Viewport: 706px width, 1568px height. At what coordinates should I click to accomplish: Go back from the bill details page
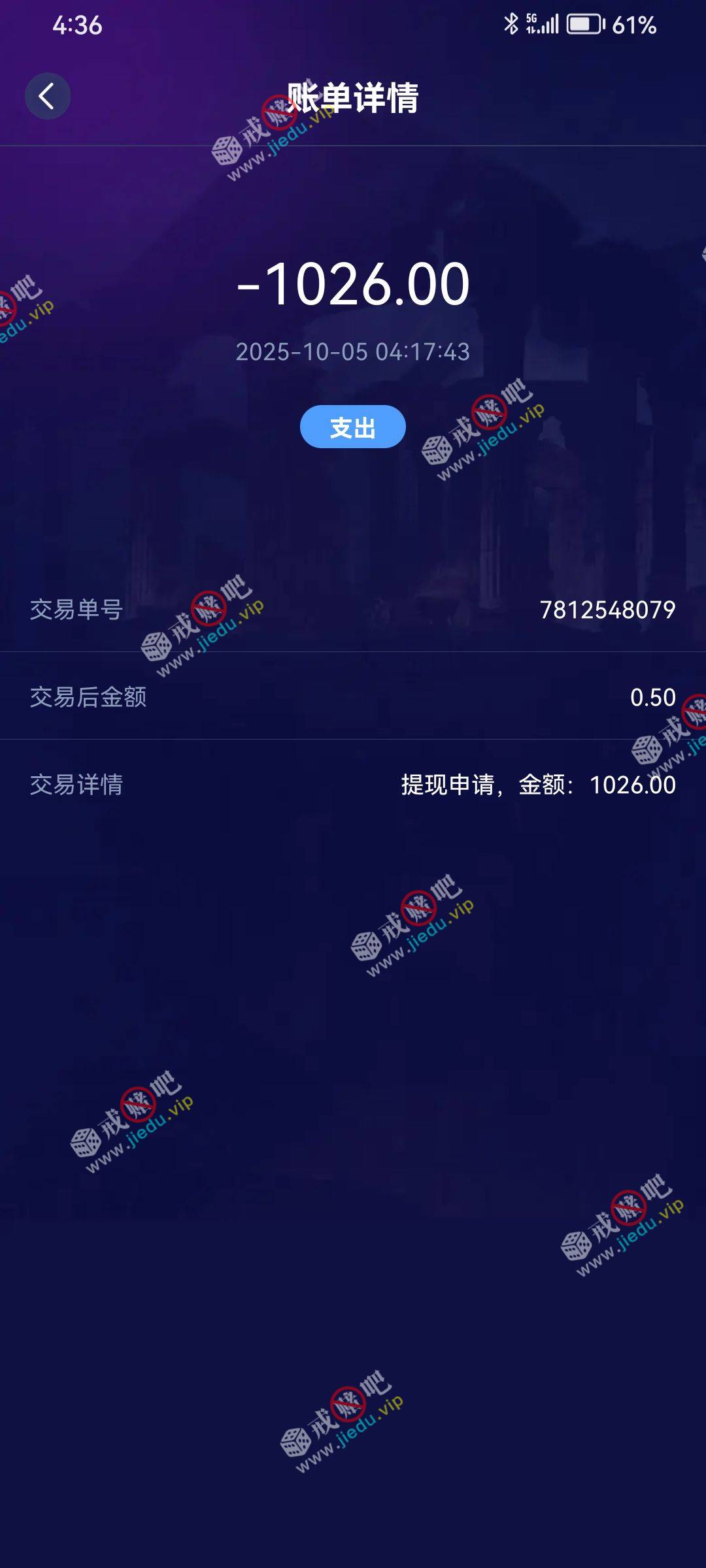[x=47, y=96]
